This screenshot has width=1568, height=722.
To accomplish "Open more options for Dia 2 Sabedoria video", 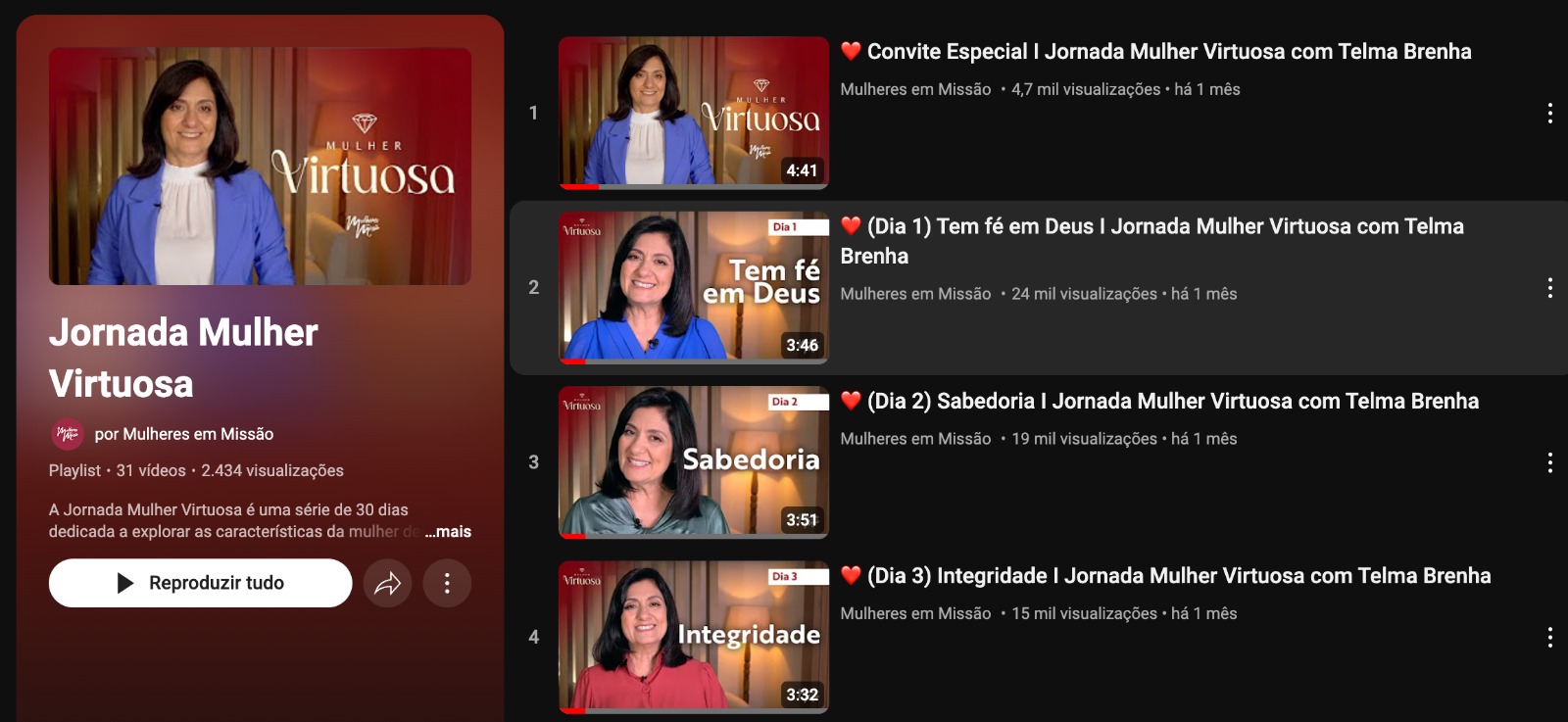I will (x=1549, y=462).
